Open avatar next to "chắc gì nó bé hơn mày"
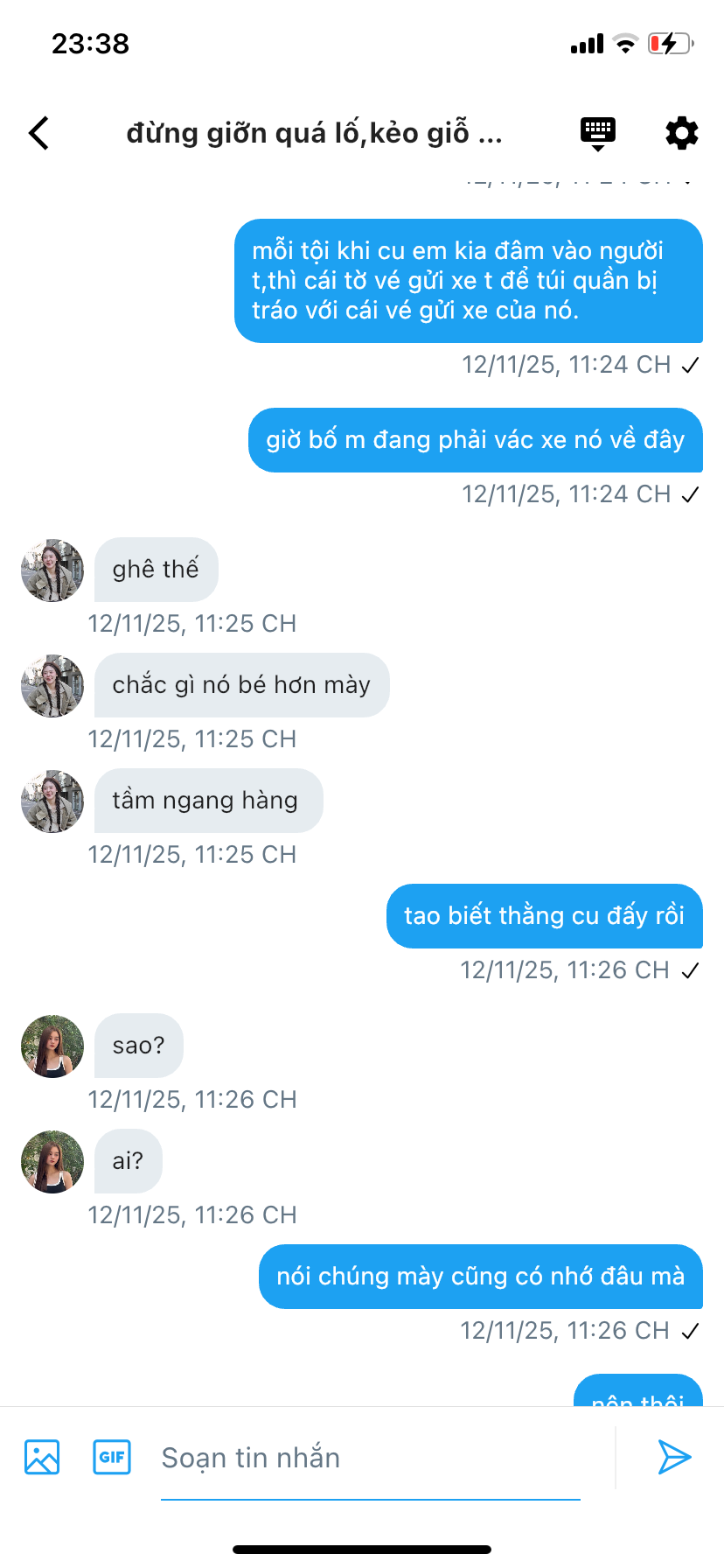 pyautogui.click(x=52, y=686)
